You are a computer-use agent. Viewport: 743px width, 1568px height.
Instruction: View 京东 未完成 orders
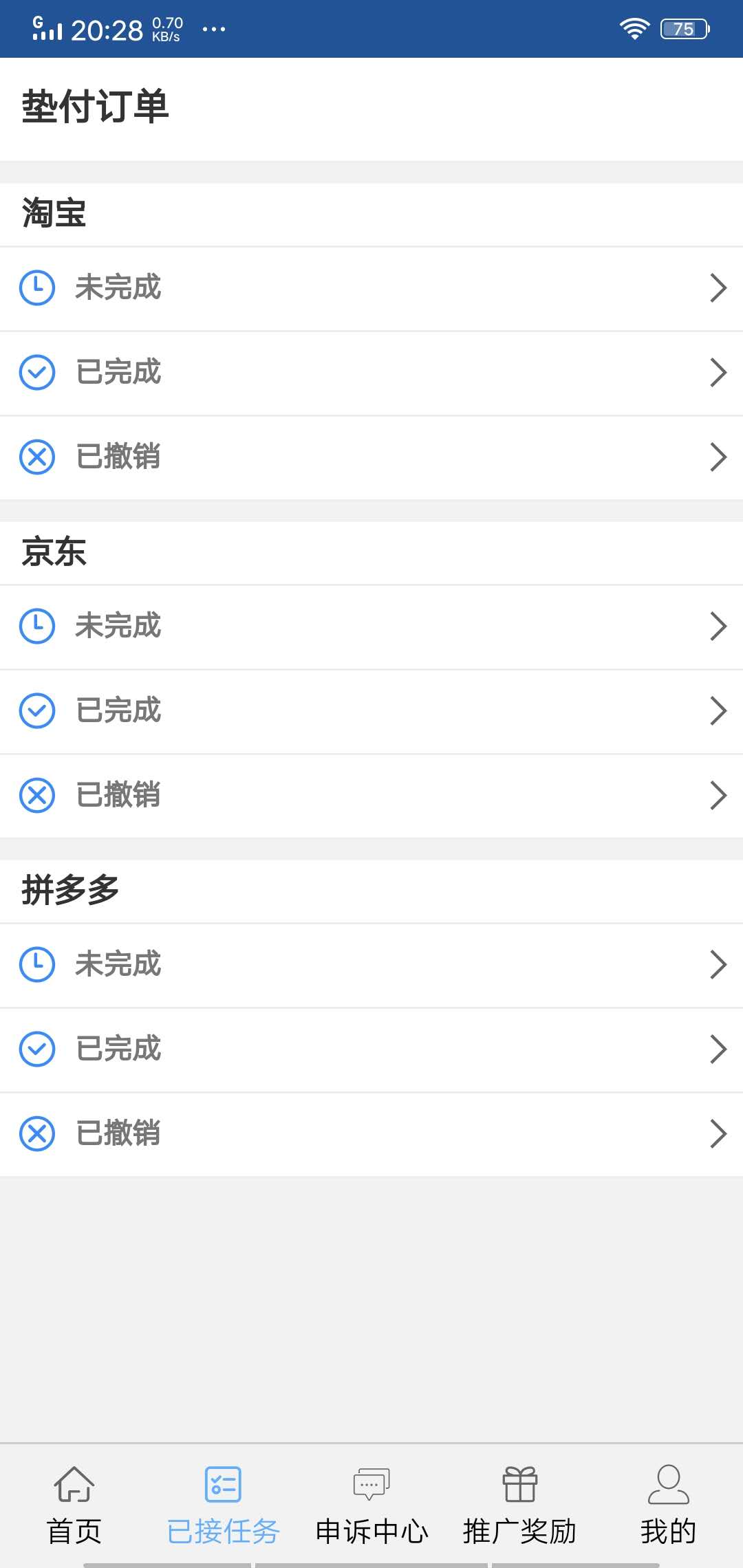(371, 627)
